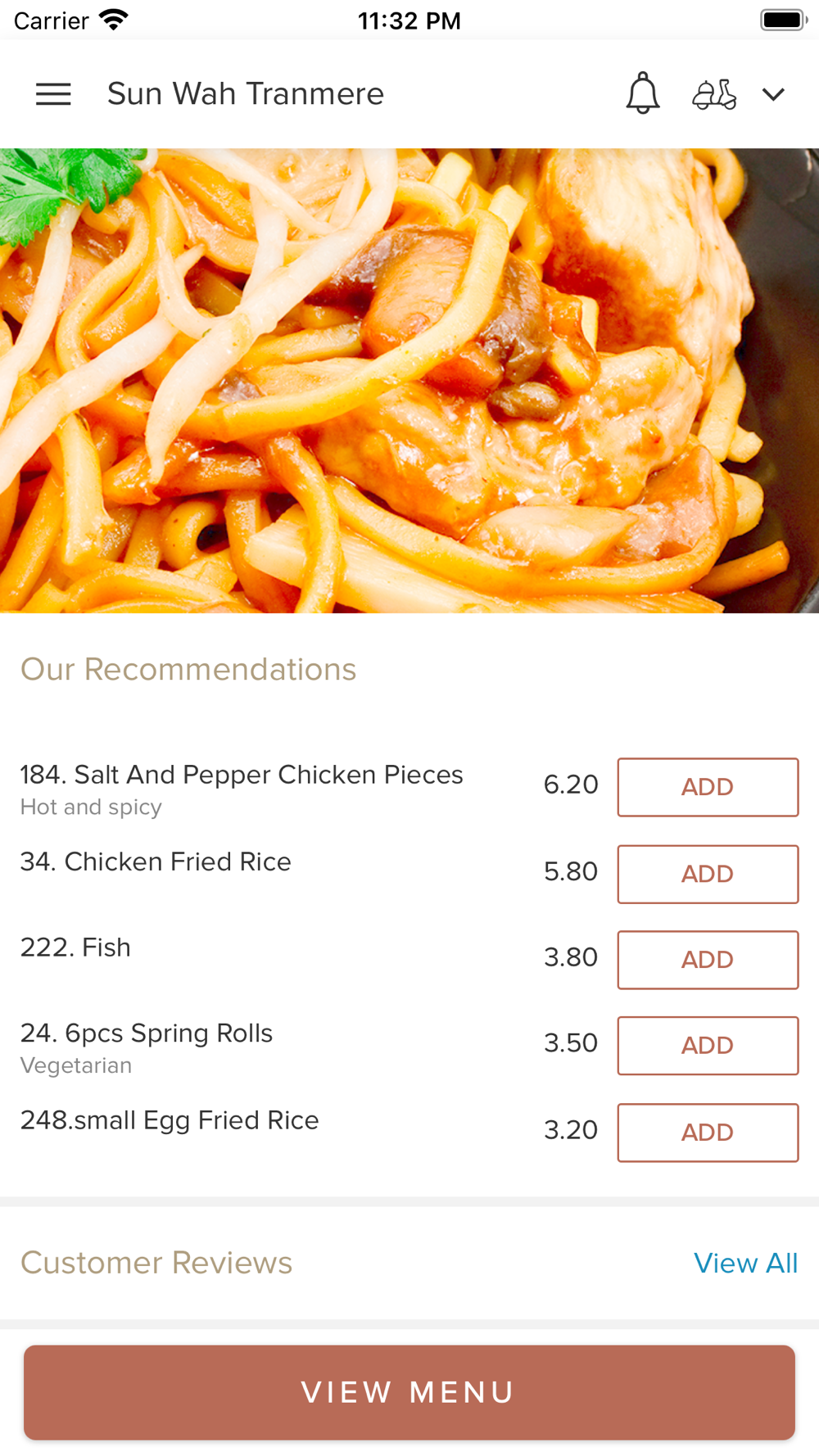The image size is (819, 1456).
Task: Open the full menu via View Menu
Action: pos(409,1392)
